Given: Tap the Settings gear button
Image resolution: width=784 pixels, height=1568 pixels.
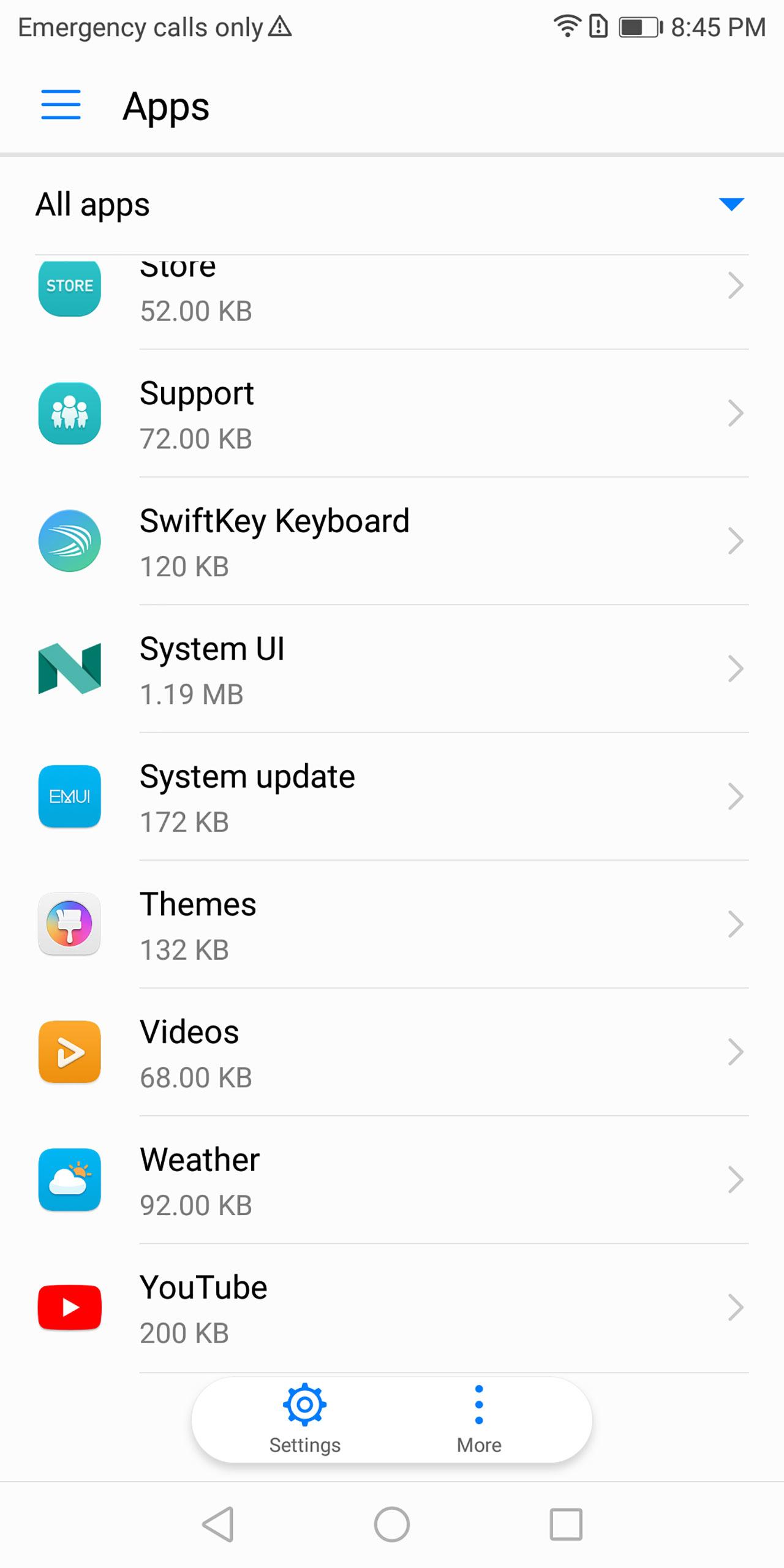Looking at the screenshot, I should tap(304, 1419).
